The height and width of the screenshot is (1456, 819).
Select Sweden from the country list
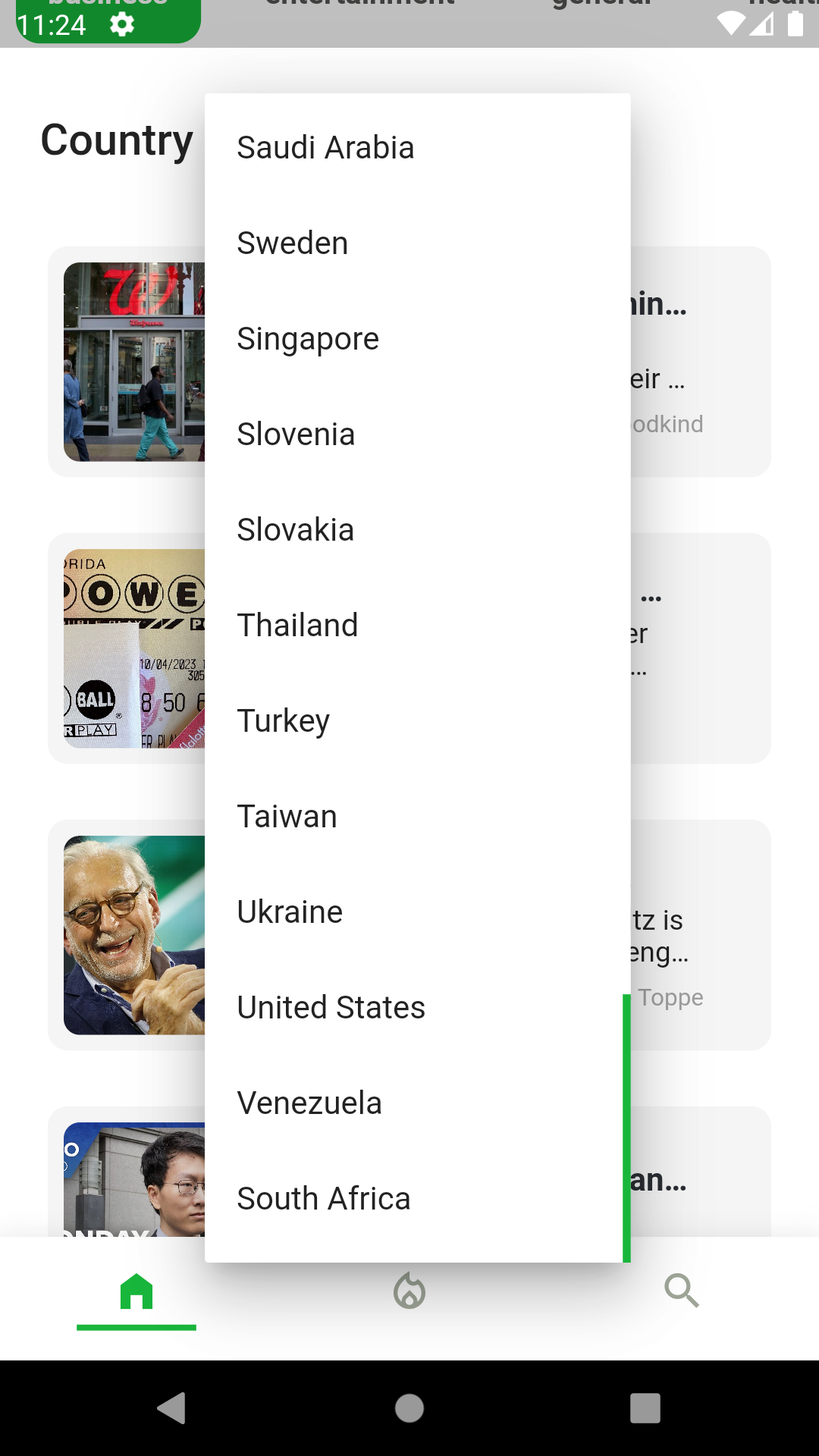pos(292,243)
